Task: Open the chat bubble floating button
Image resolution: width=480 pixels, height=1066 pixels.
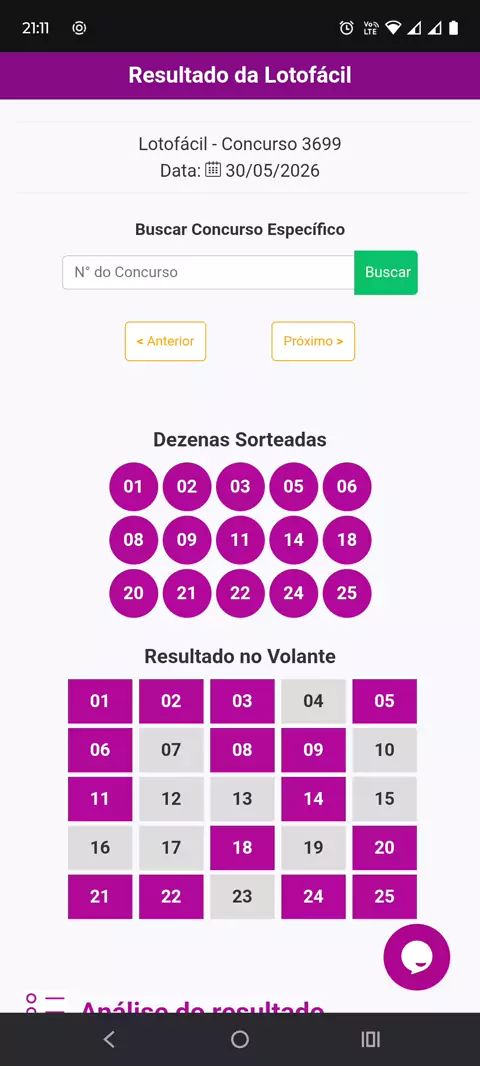Action: coord(417,957)
